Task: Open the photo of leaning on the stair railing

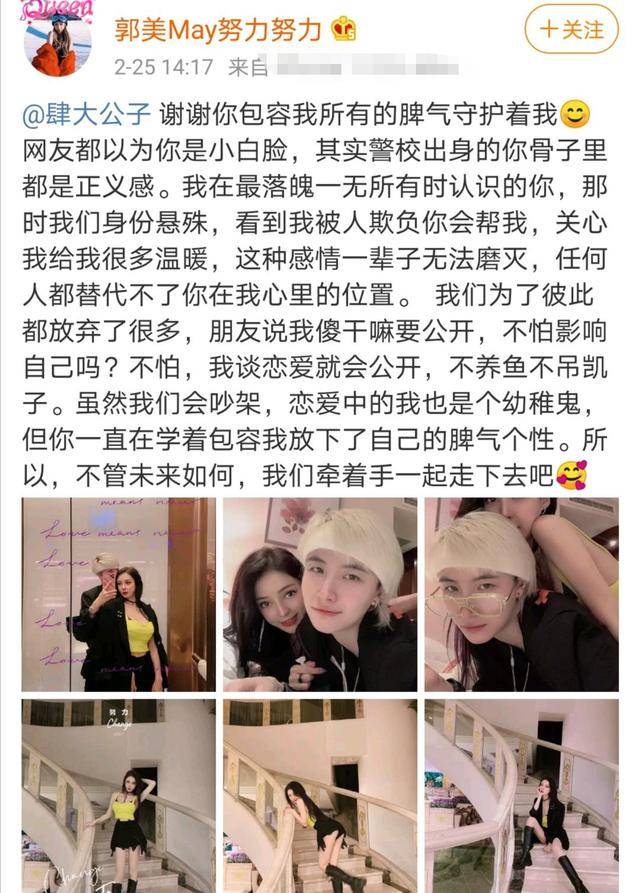Action: [x=320, y=795]
